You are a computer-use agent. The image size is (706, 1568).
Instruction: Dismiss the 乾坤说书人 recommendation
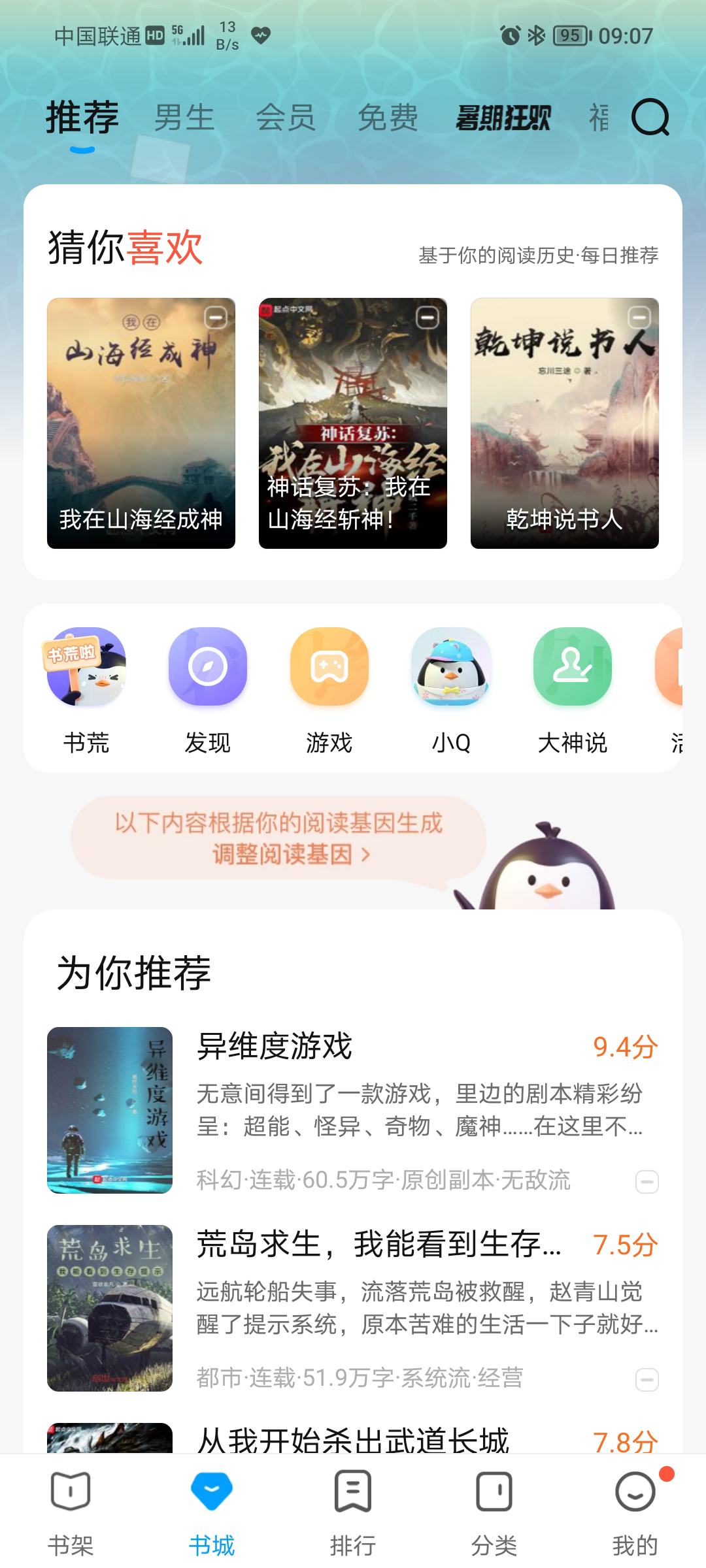639,318
